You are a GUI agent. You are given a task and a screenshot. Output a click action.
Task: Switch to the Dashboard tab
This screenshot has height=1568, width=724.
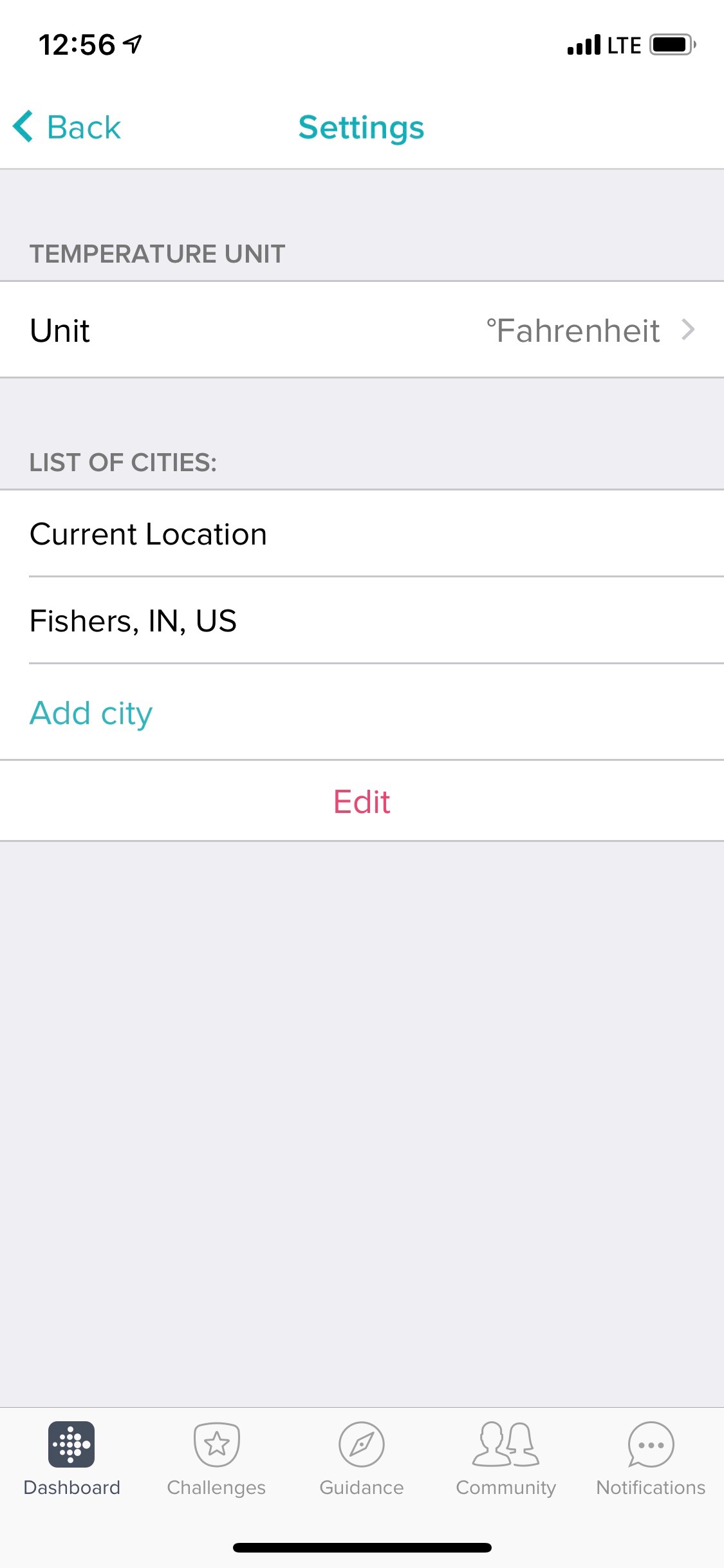pos(71,1459)
